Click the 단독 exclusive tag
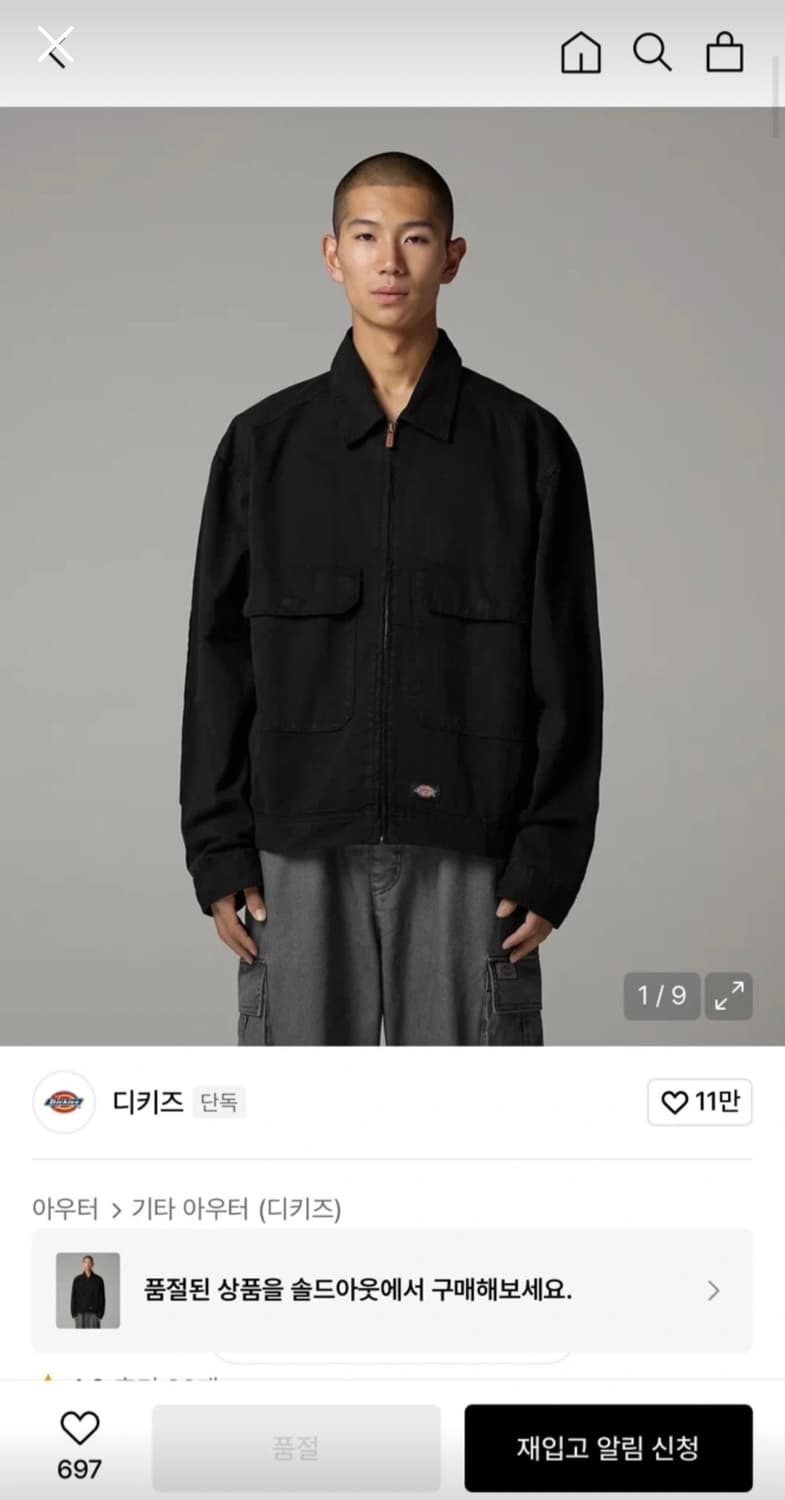This screenshot has width=785, height=1500. [x=218, y=1101]
